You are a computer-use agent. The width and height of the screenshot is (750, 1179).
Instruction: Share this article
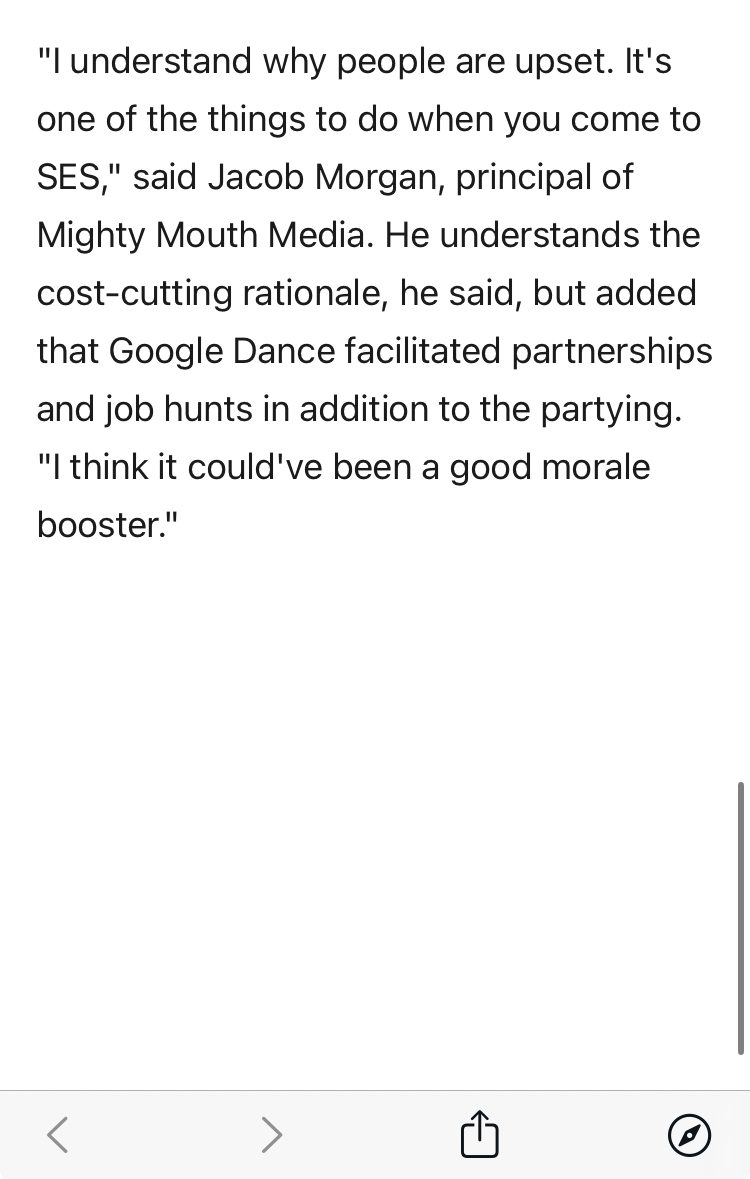pyautogui.click(x=479, y=1134)
